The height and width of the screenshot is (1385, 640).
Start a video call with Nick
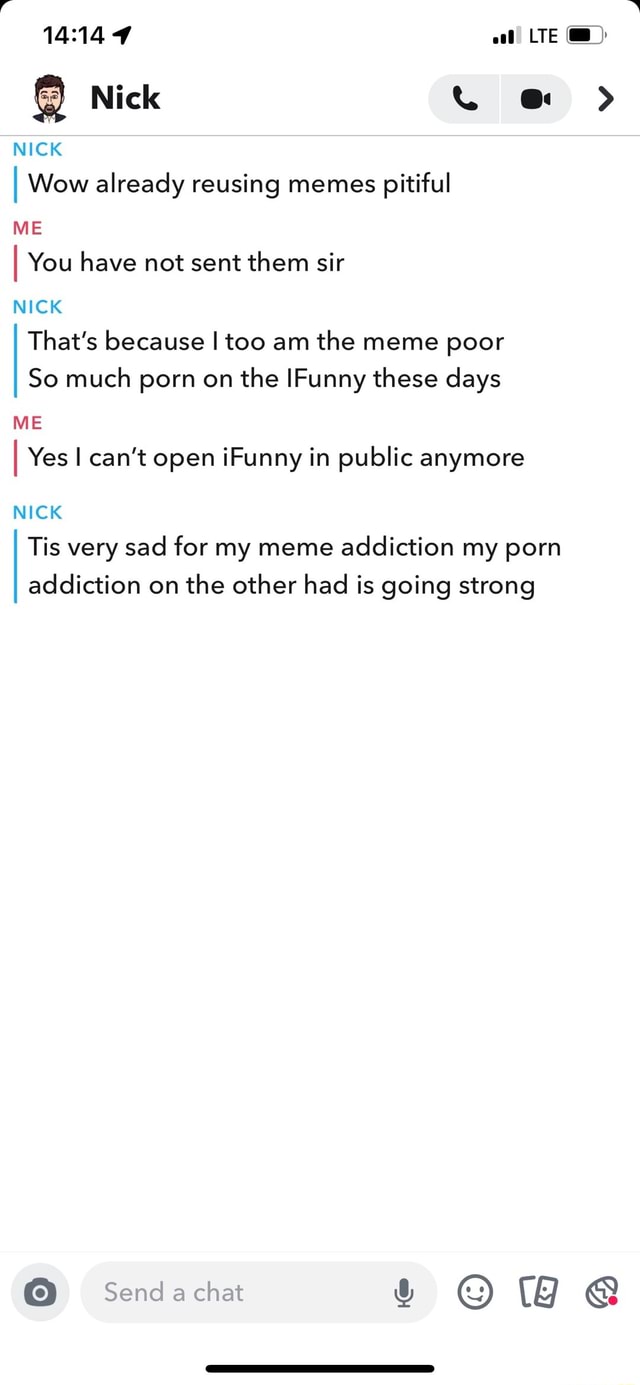[536, 98]
